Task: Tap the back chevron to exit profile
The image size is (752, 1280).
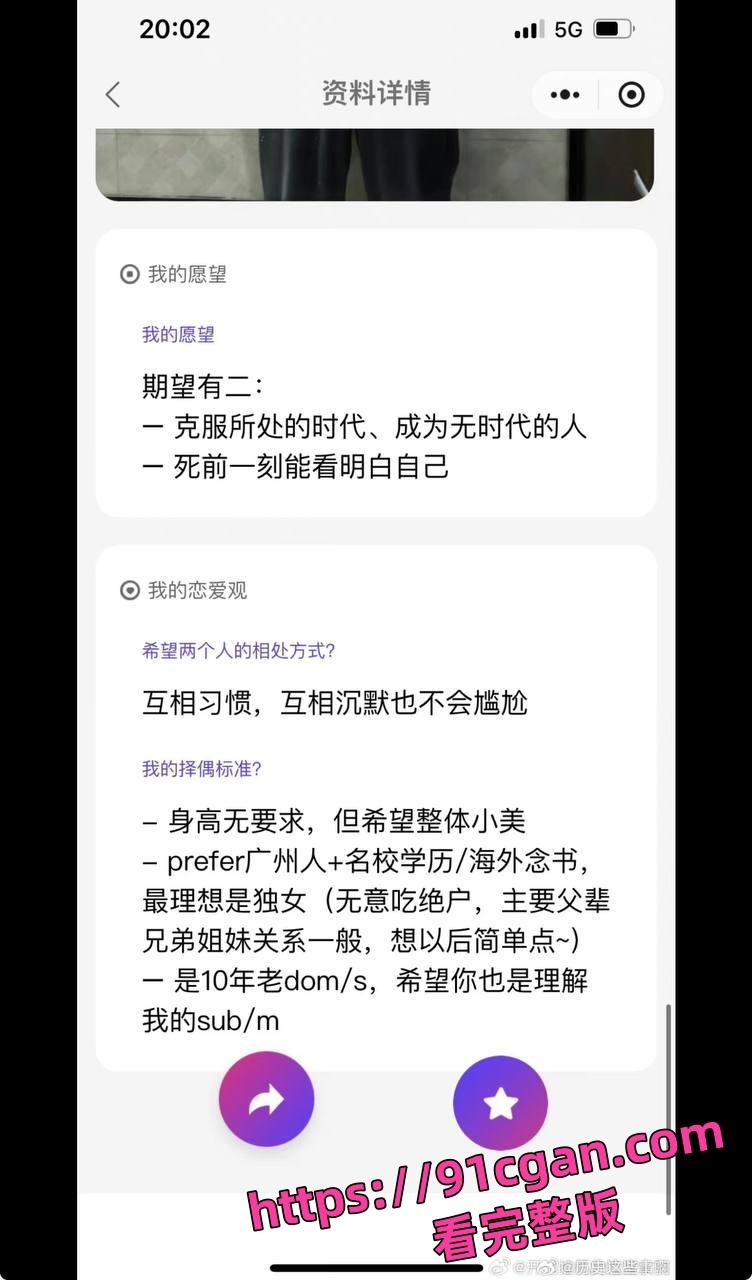Action: click(x=113, y=94)
